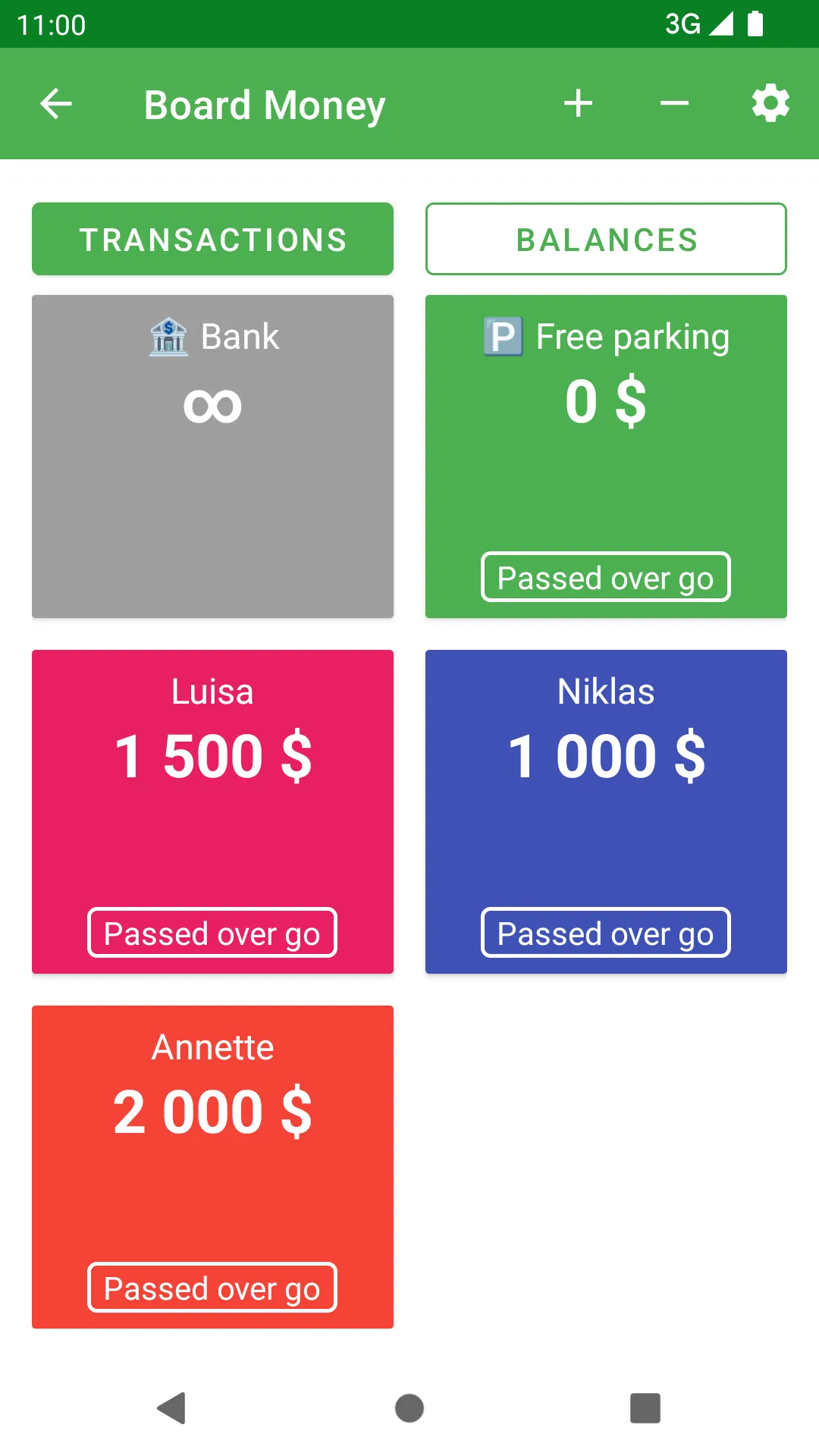Screen dimensions: 819x1456
Task: Switch to the Transactions view
Action: (x=212, y=239)
